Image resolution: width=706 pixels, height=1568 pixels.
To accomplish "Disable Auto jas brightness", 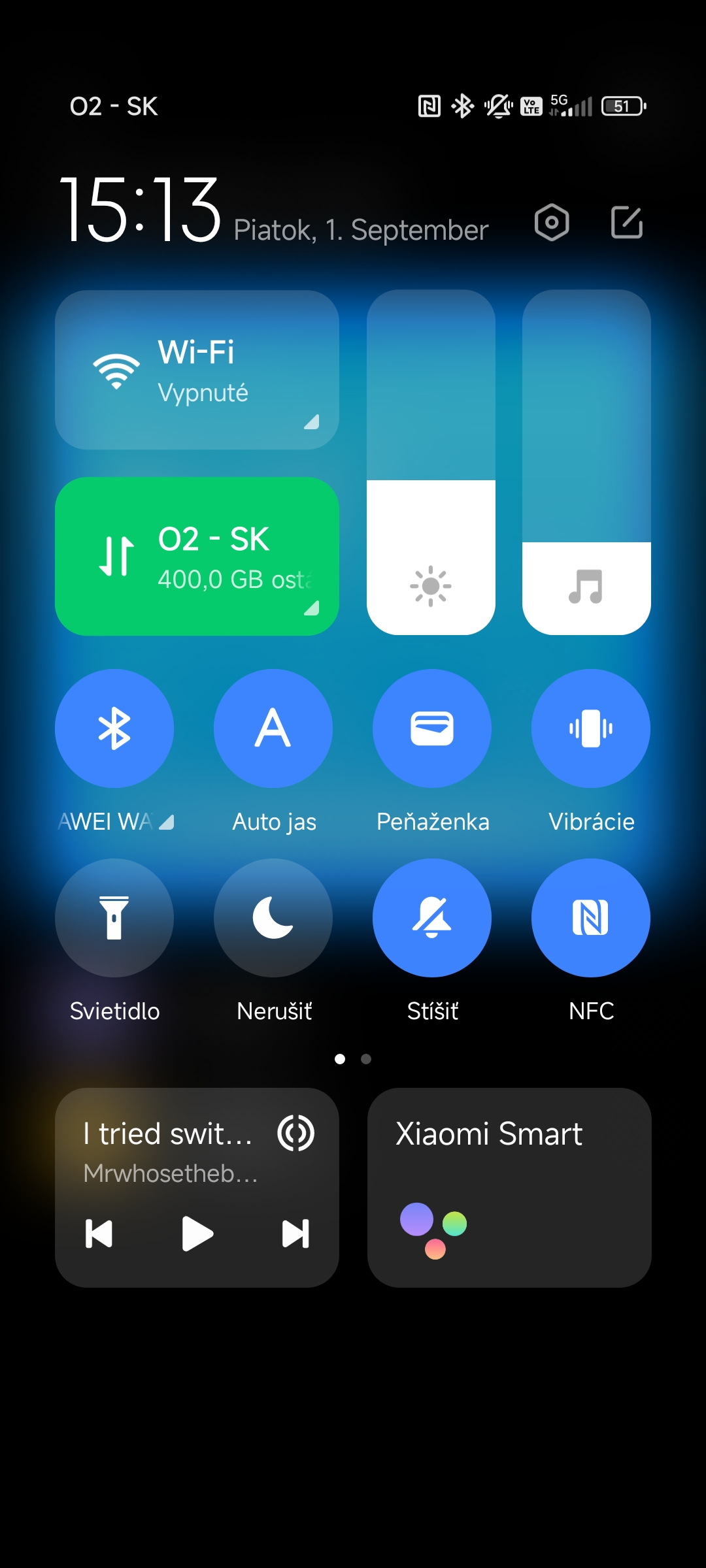I will pos(273,728).
